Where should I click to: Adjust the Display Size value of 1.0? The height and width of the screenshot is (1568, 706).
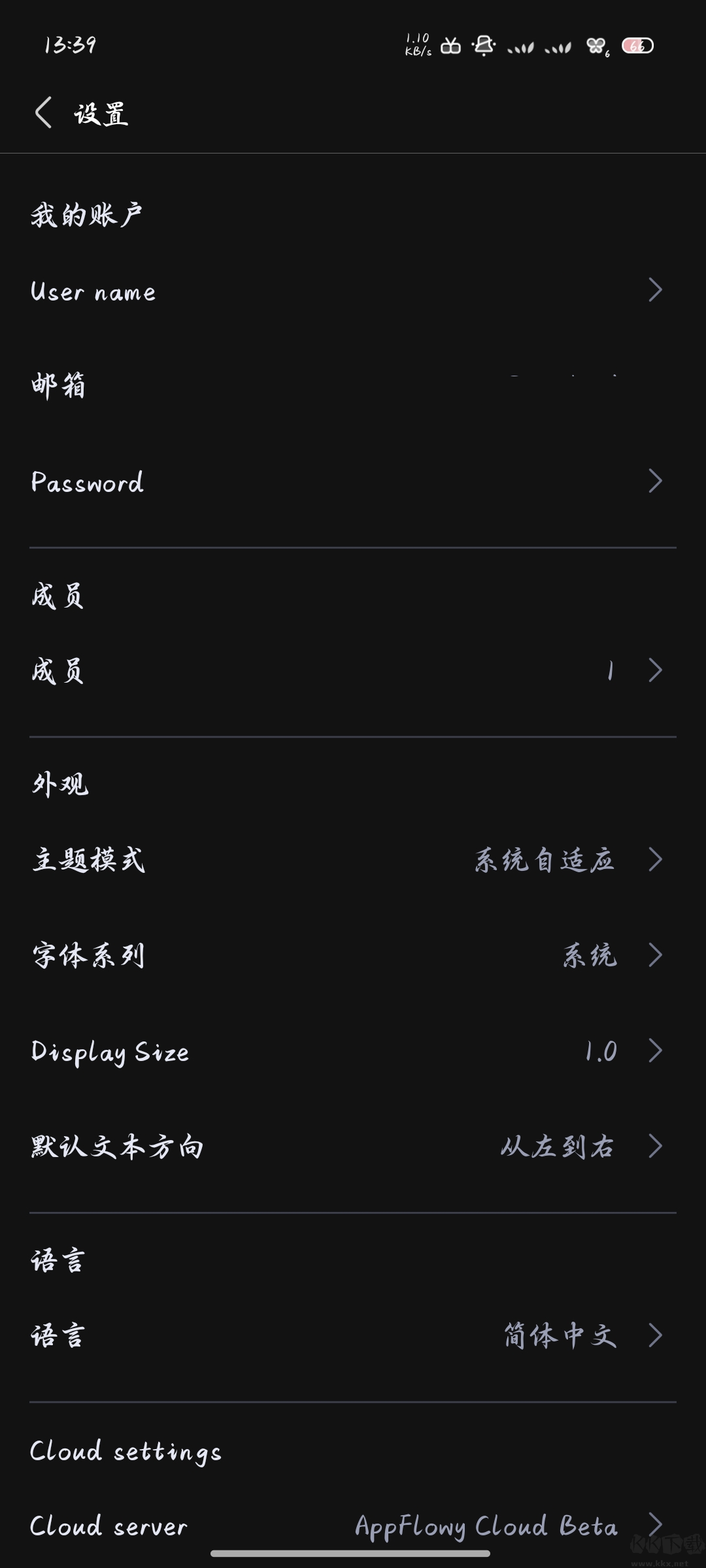[x=353, y=1052]
